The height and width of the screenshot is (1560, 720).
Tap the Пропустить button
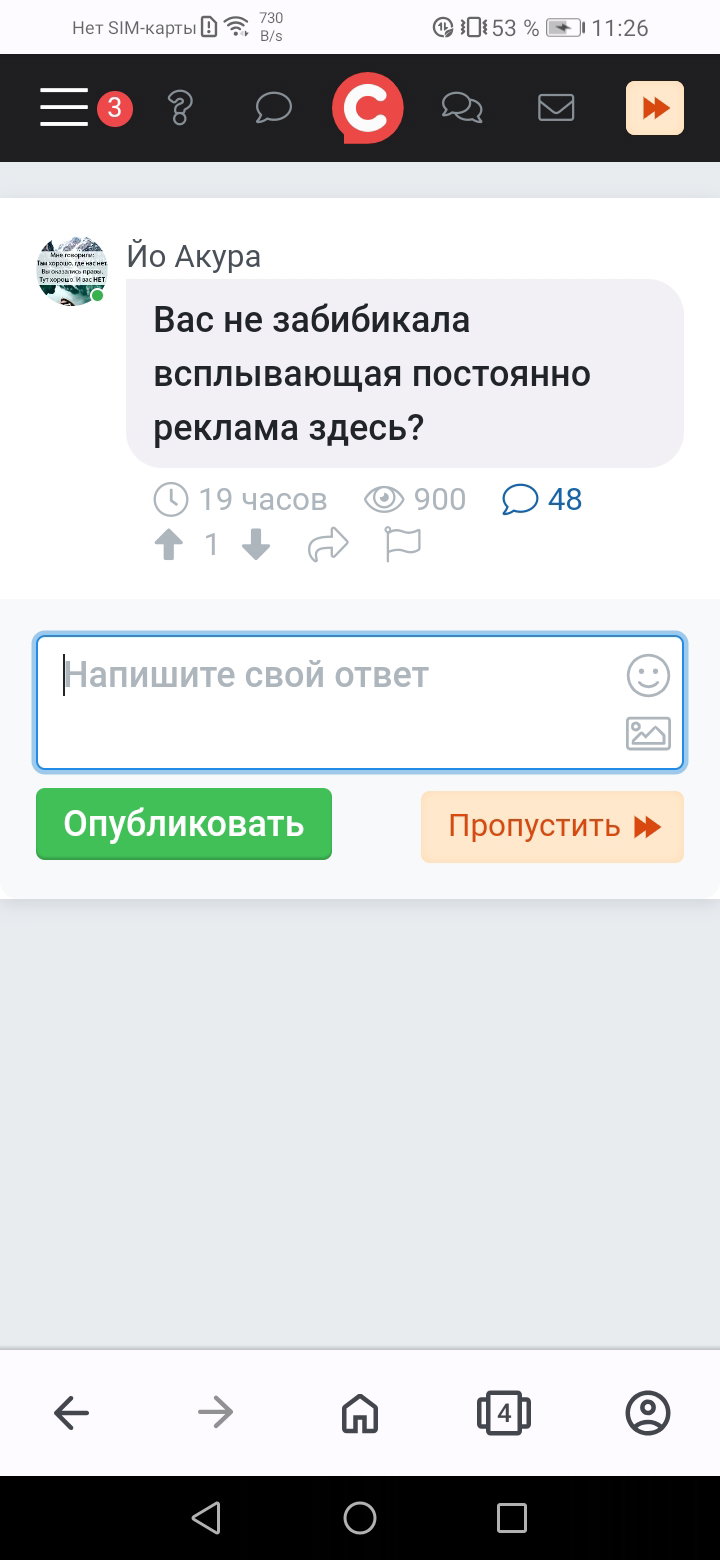click(x=552, y=827)
